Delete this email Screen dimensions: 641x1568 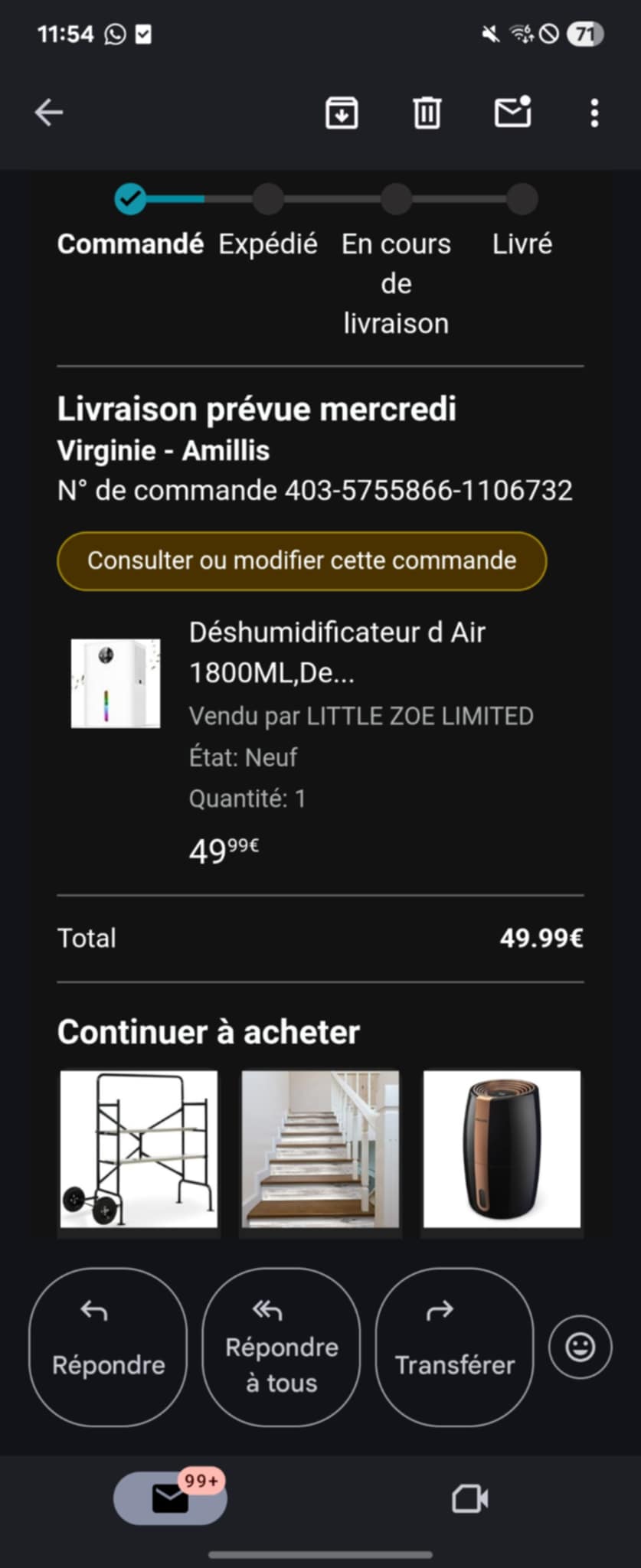pyautogui.click(x=427, y=113)
